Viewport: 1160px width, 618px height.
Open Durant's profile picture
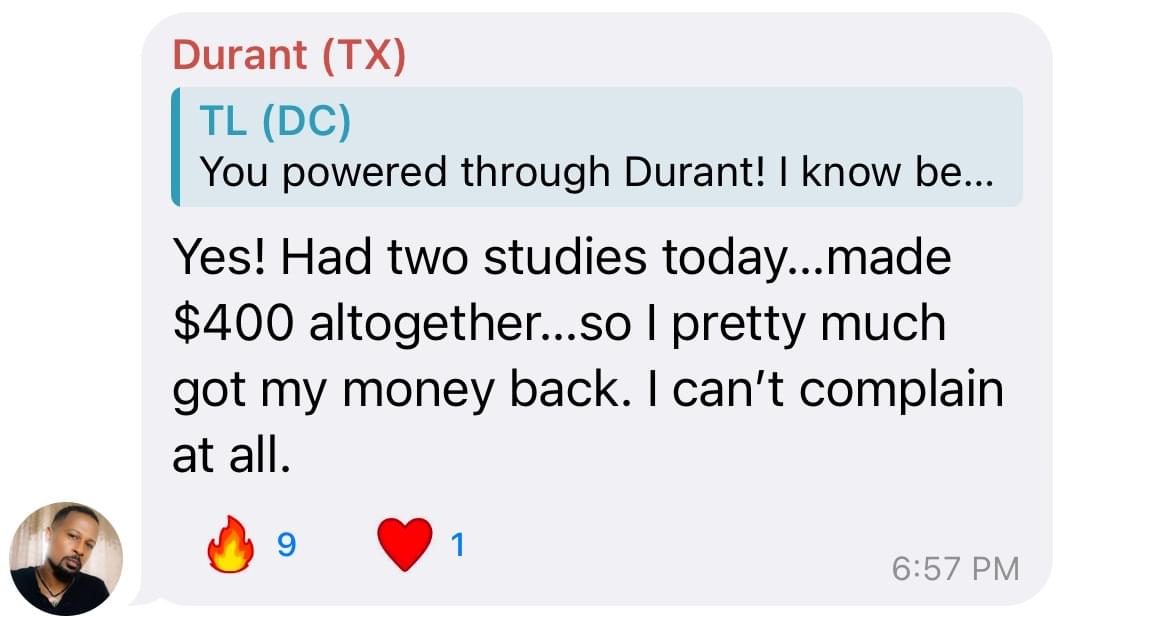(x=66, y=558)
